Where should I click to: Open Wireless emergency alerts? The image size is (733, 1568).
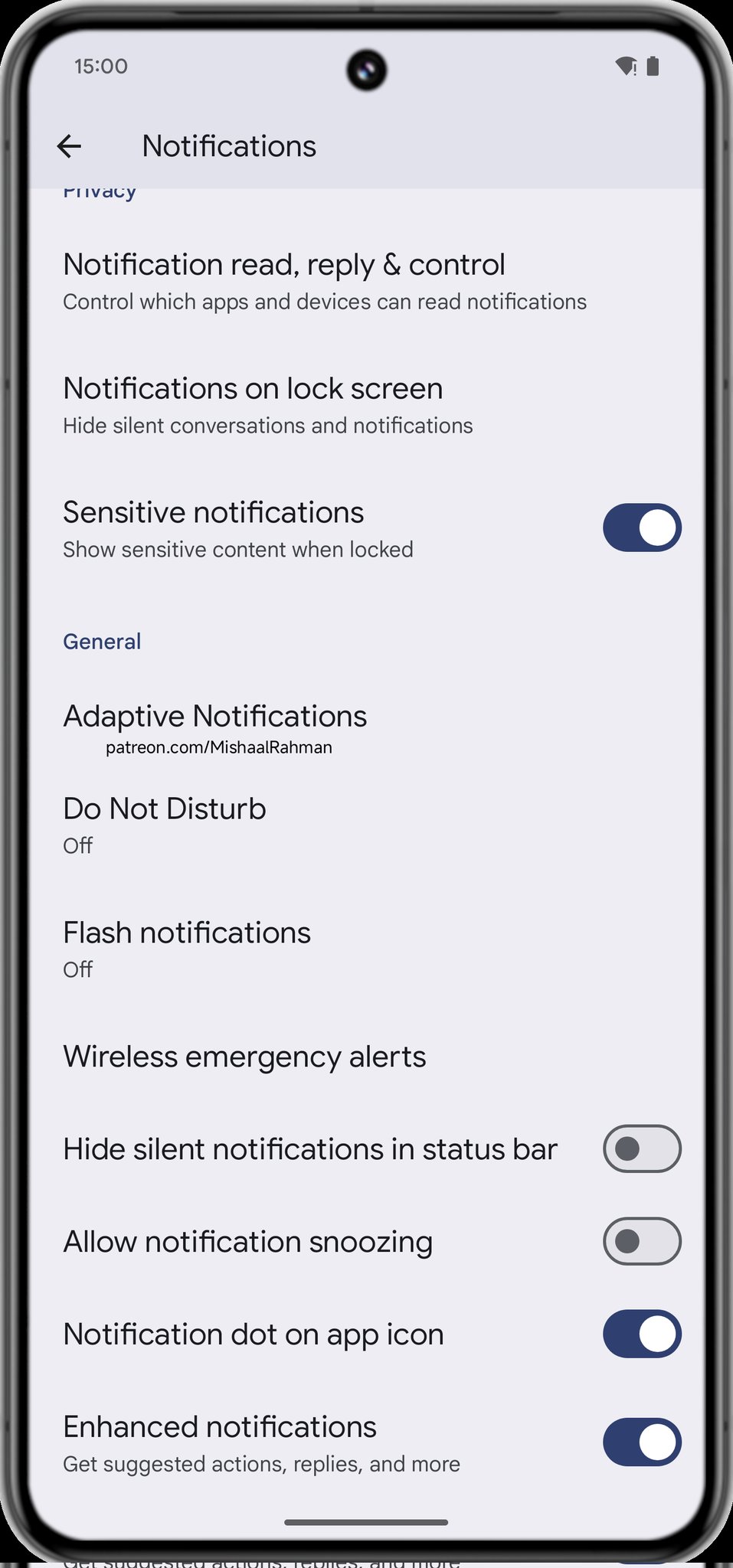[366, 1057]
